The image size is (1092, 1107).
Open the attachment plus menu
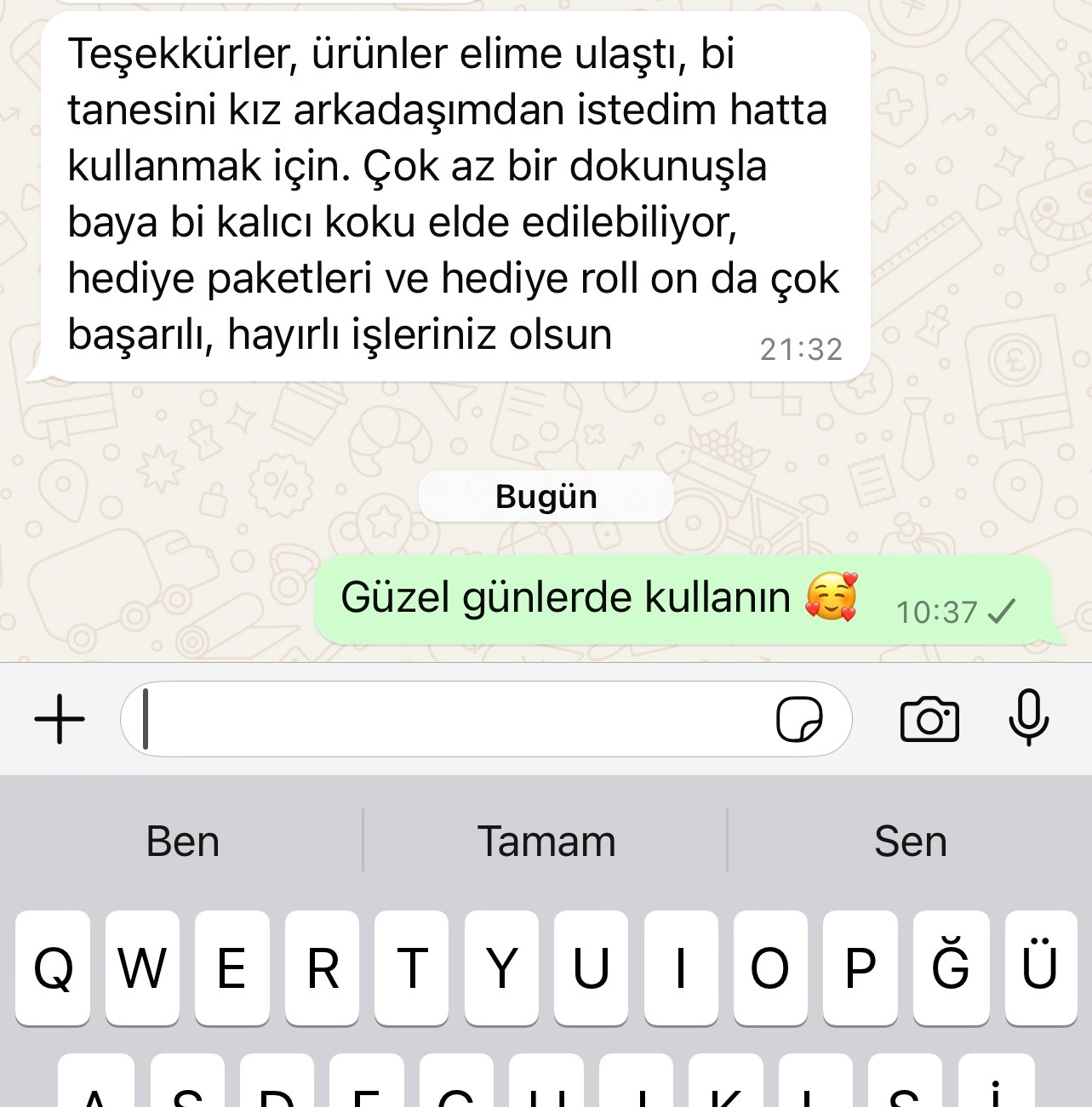(x=60, y=719)
